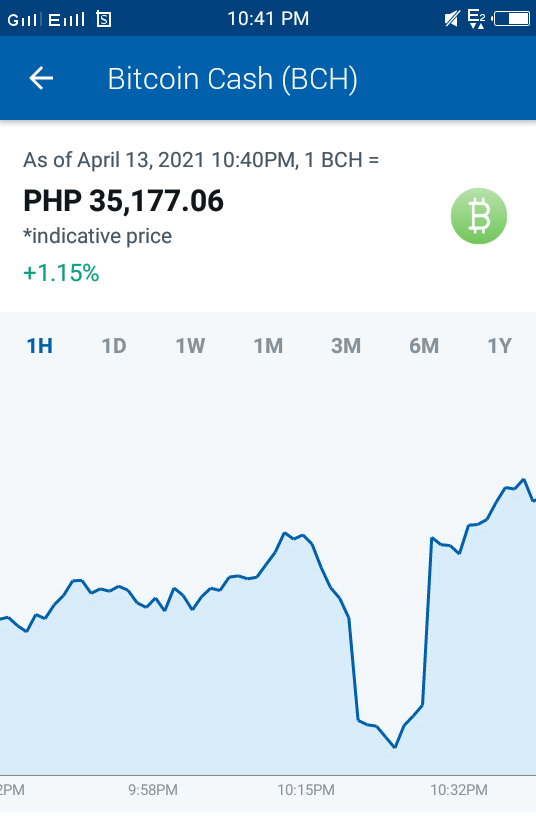536x819 pixels.
Task: Show the 1W price chart
Action: pos(190,346)
